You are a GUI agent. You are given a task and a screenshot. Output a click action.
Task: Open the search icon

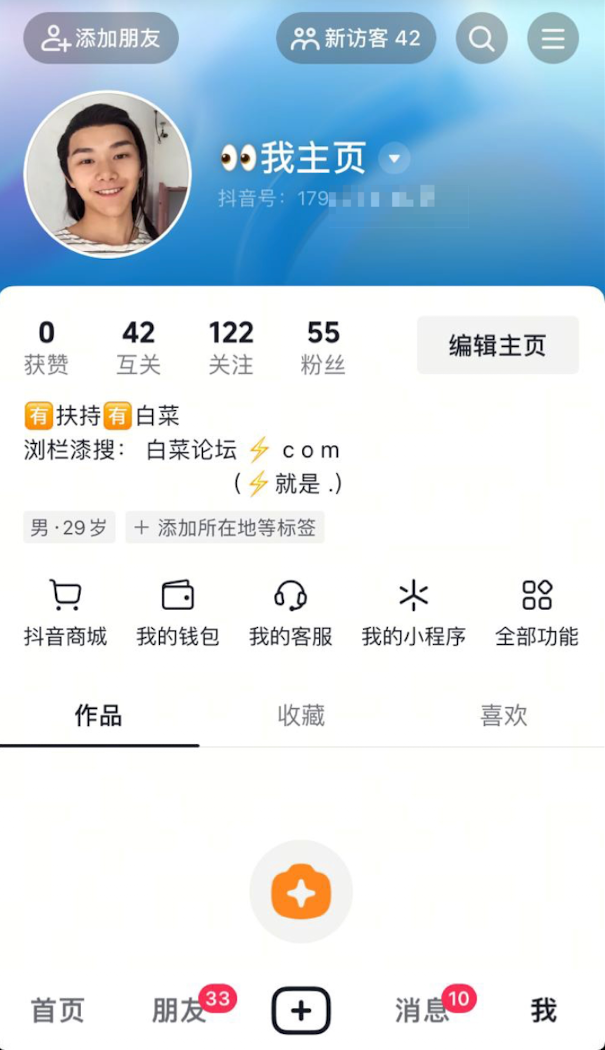pos(482,39)
